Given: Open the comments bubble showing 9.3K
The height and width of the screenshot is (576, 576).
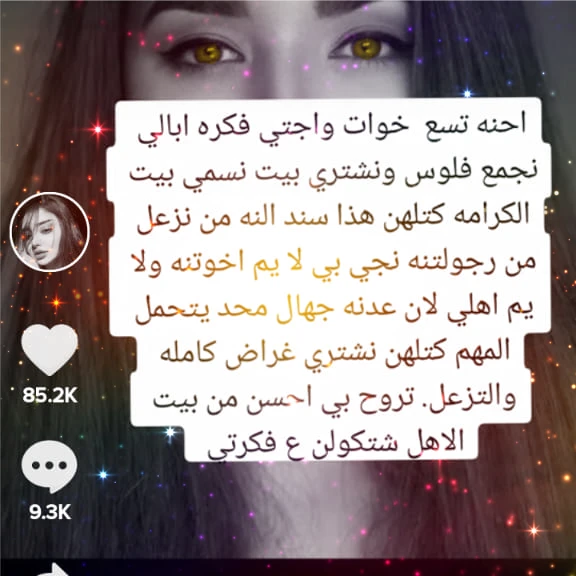Looking at the screenshot, I should (x=50, y=467).
